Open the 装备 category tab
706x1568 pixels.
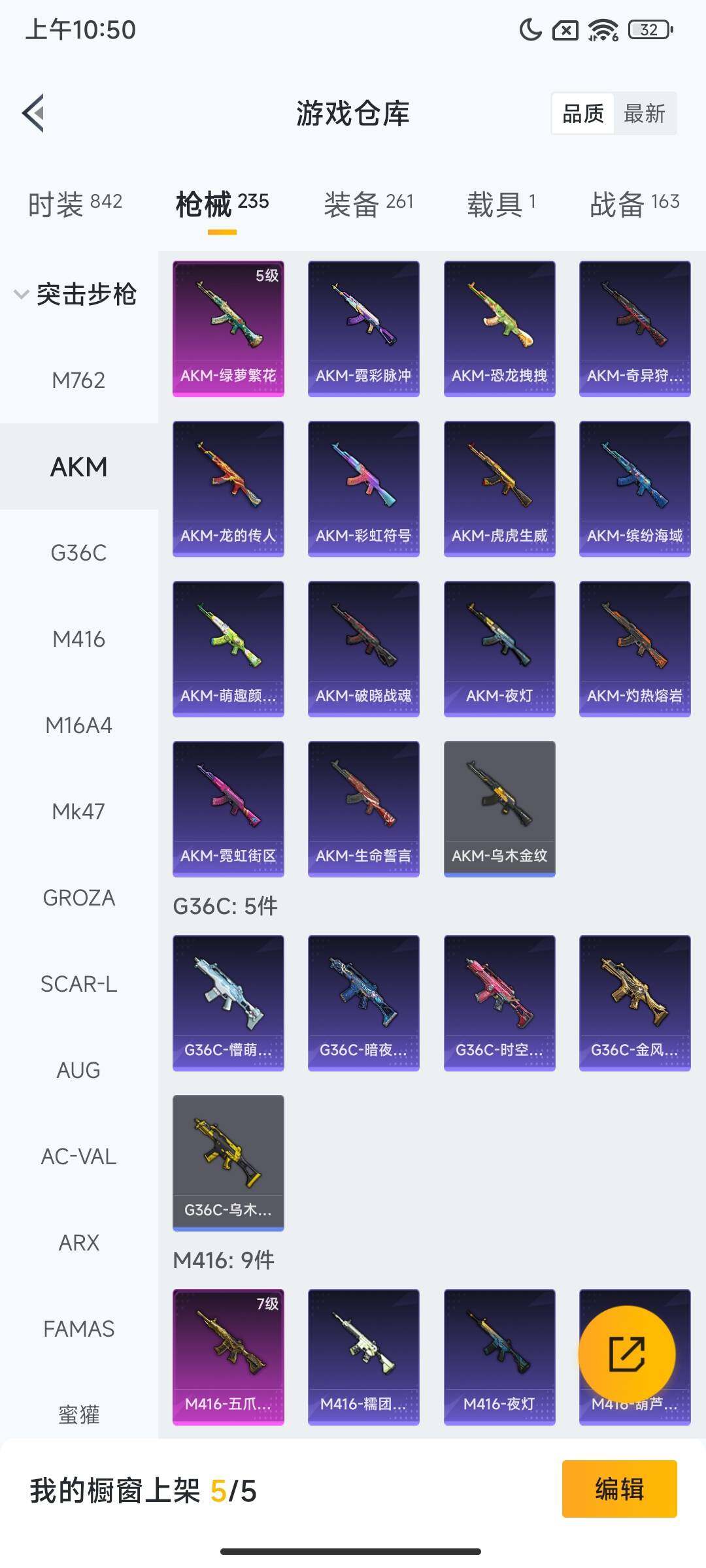(x=368, y=204)
